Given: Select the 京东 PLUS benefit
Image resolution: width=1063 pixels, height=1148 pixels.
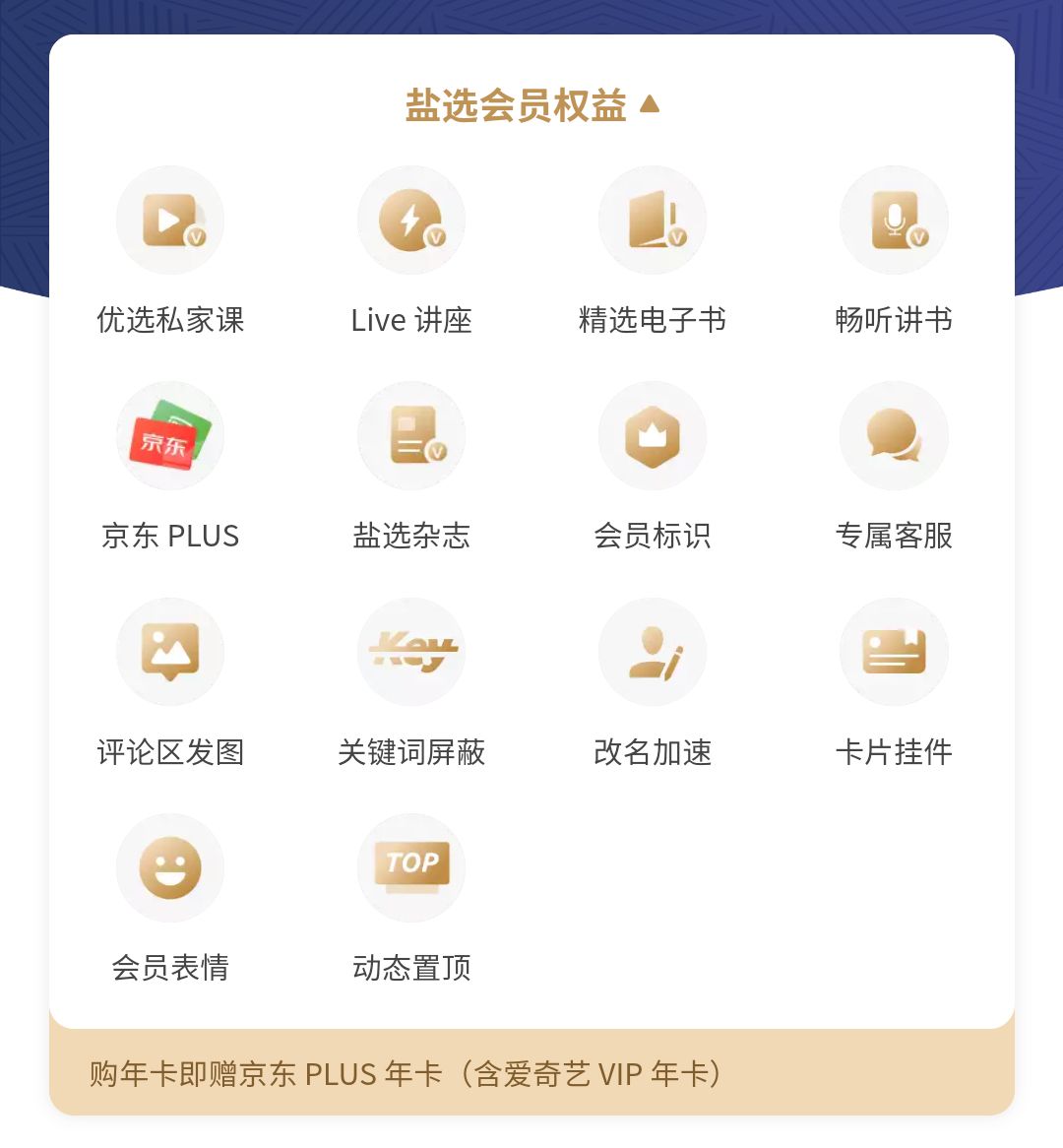Looking at the screenshot, I should 170,436.
